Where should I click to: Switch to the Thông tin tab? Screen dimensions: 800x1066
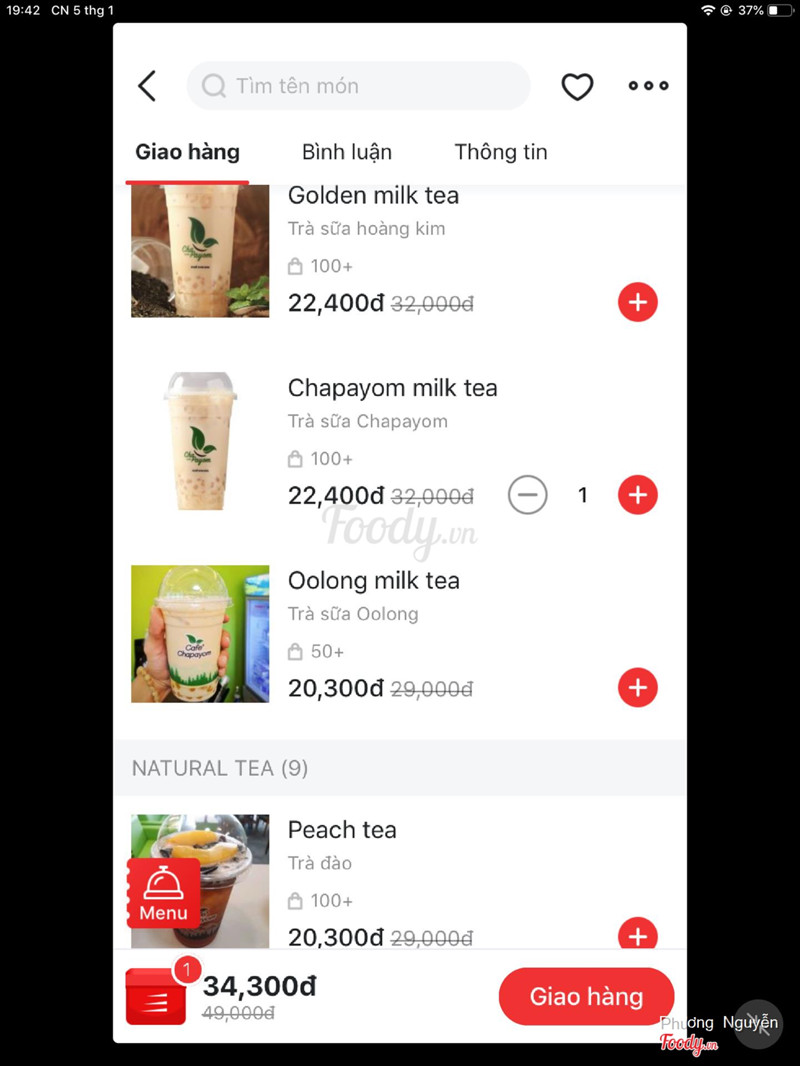pyautogui.click(x=501, y=152)
